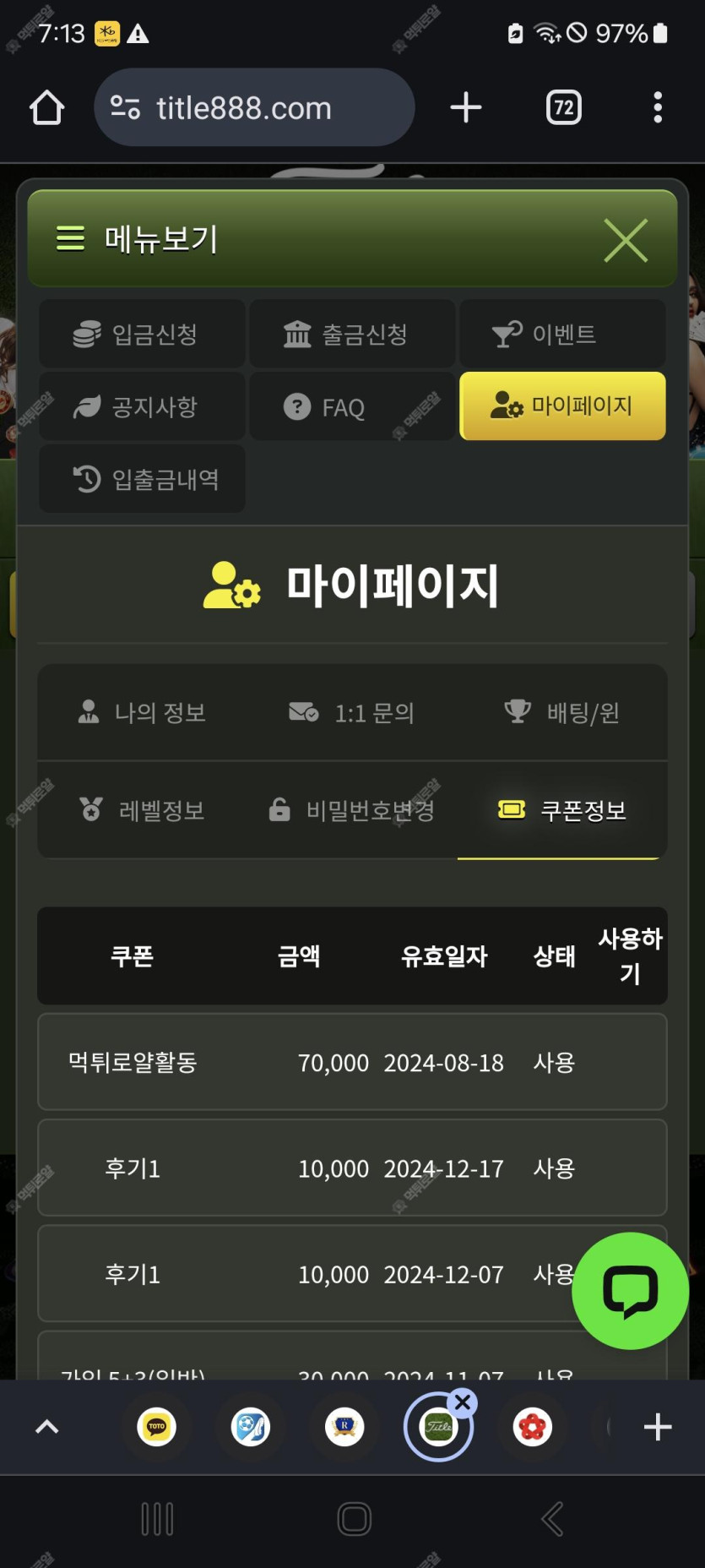Open the browser overflow menu

[658, 108]
